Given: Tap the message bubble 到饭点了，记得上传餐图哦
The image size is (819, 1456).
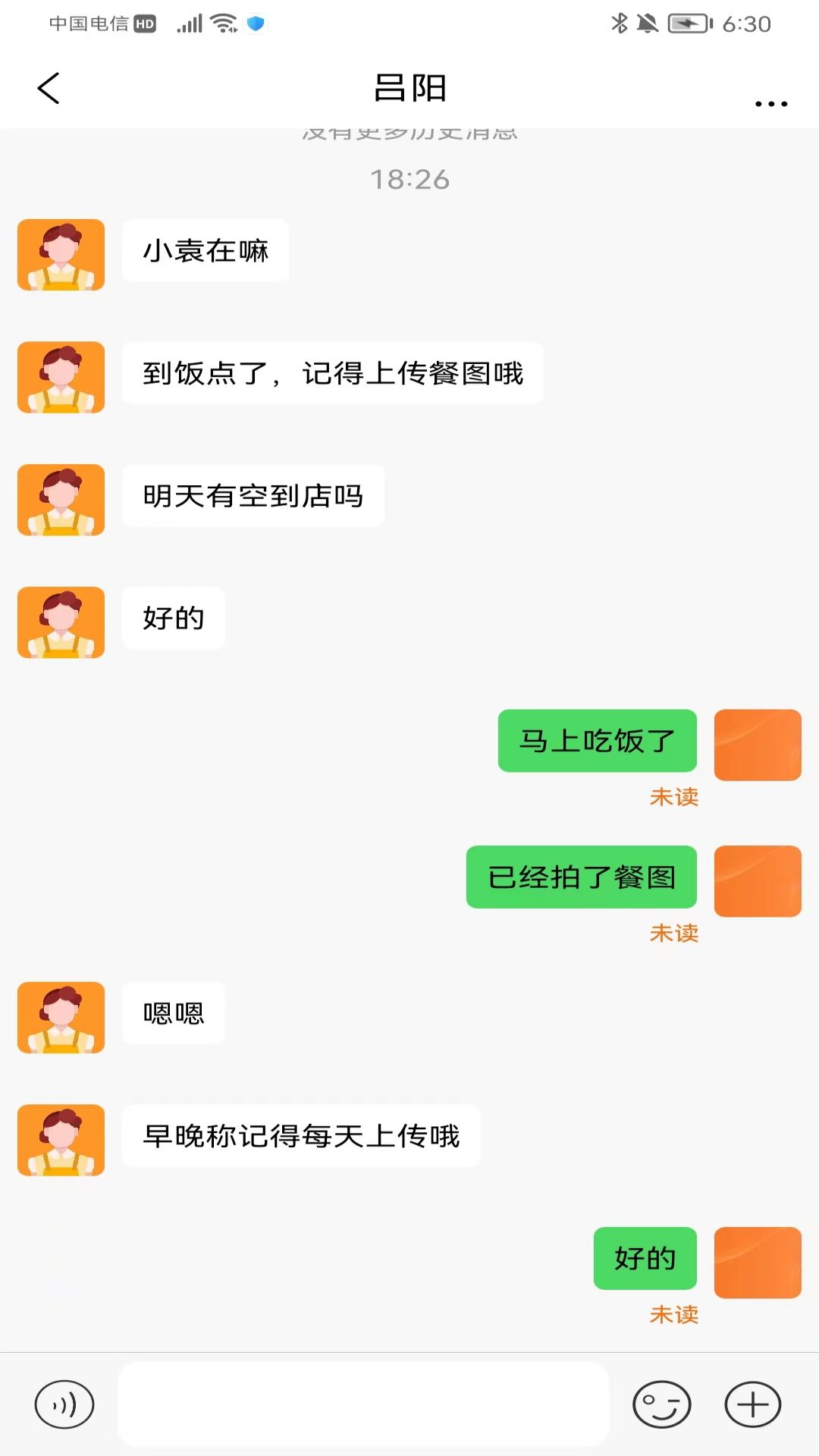Looking at the screenshot, I should click(332, 373).
